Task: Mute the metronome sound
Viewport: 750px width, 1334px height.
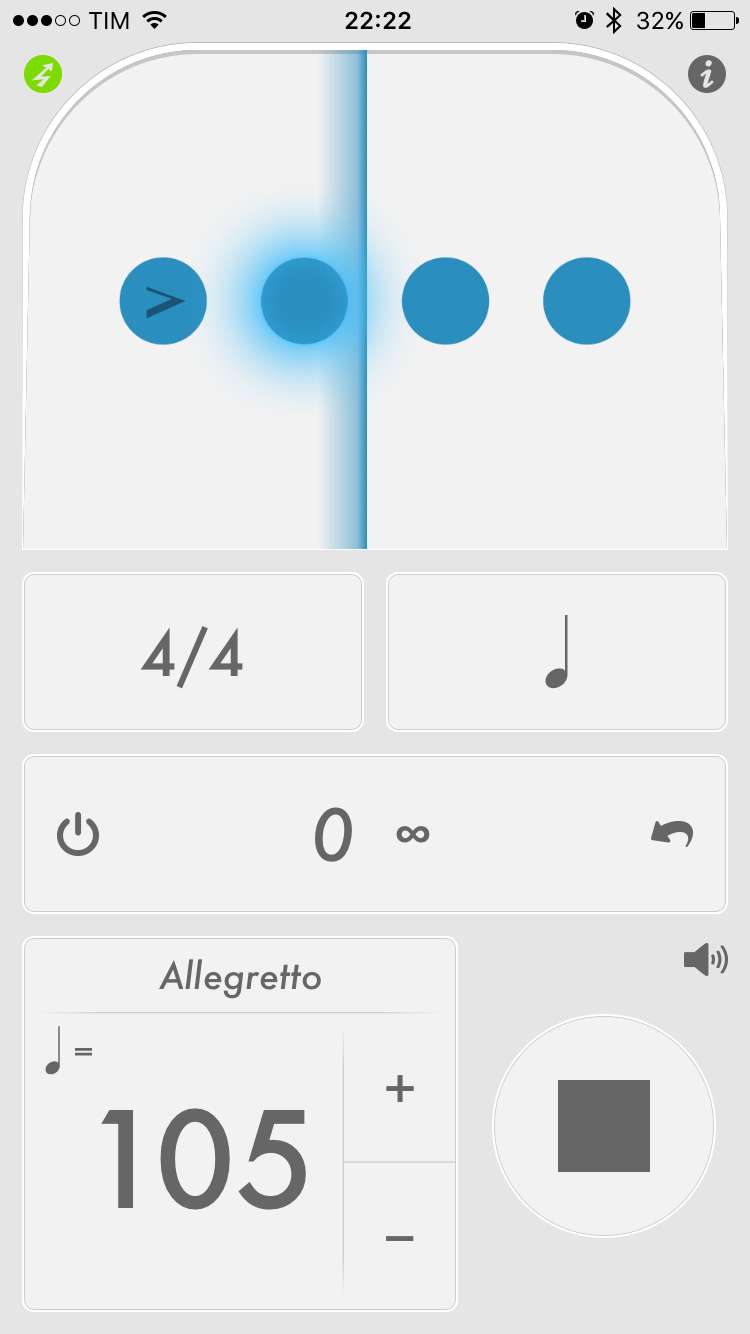Action: (x=706, y=960)
